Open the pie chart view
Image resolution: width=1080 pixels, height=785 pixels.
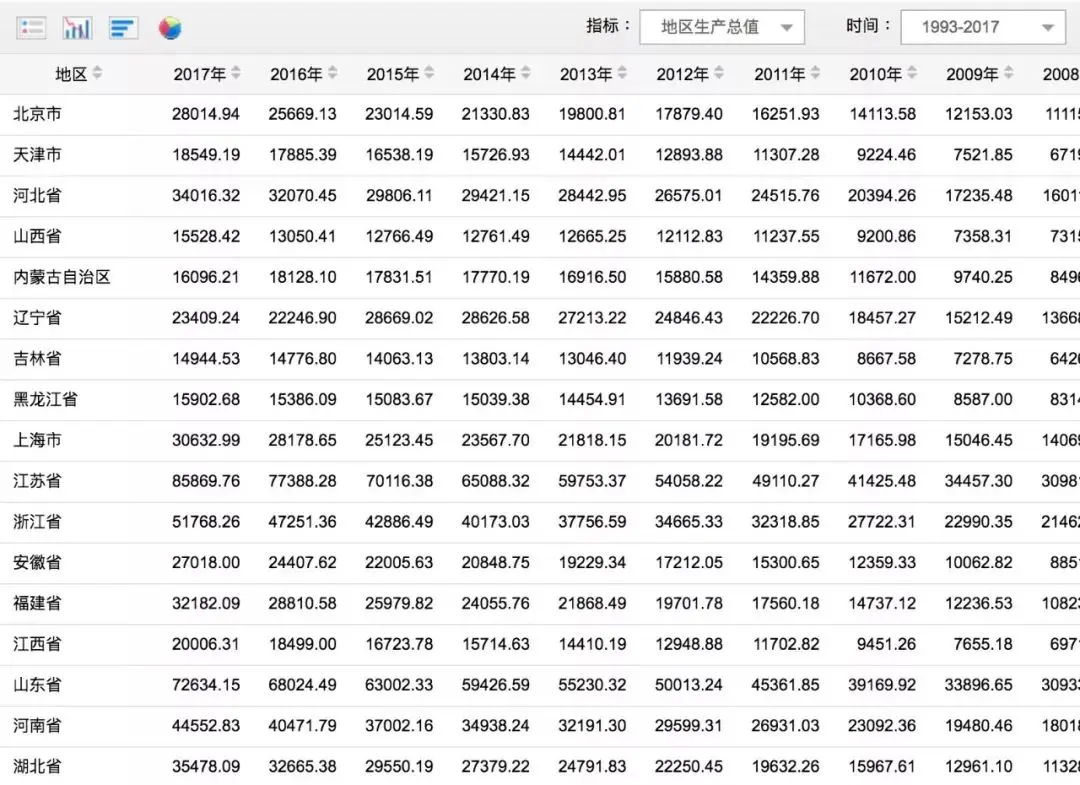coord(170,28)
